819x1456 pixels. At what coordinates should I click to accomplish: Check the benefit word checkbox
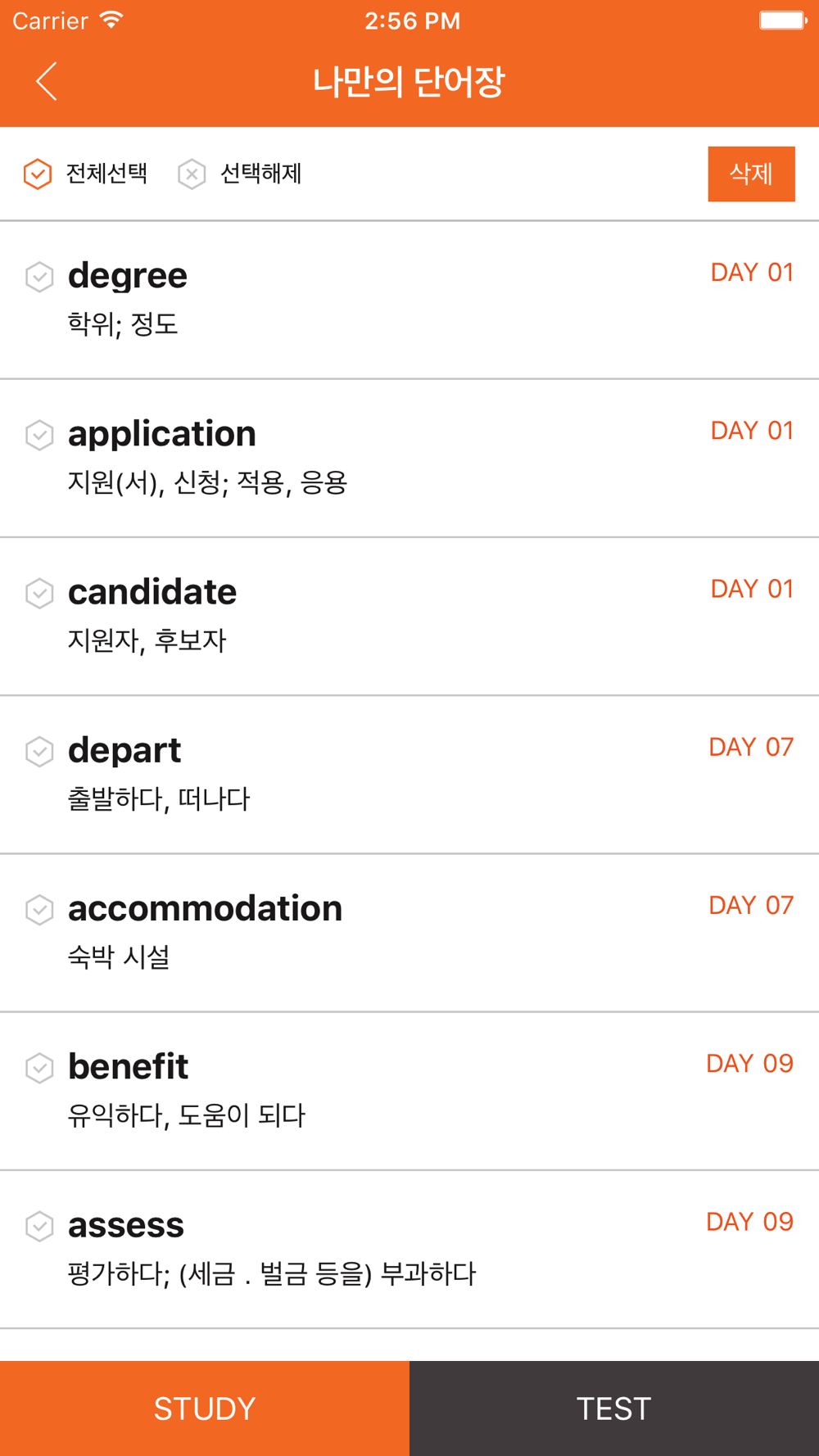click(x=39, y=1068)
